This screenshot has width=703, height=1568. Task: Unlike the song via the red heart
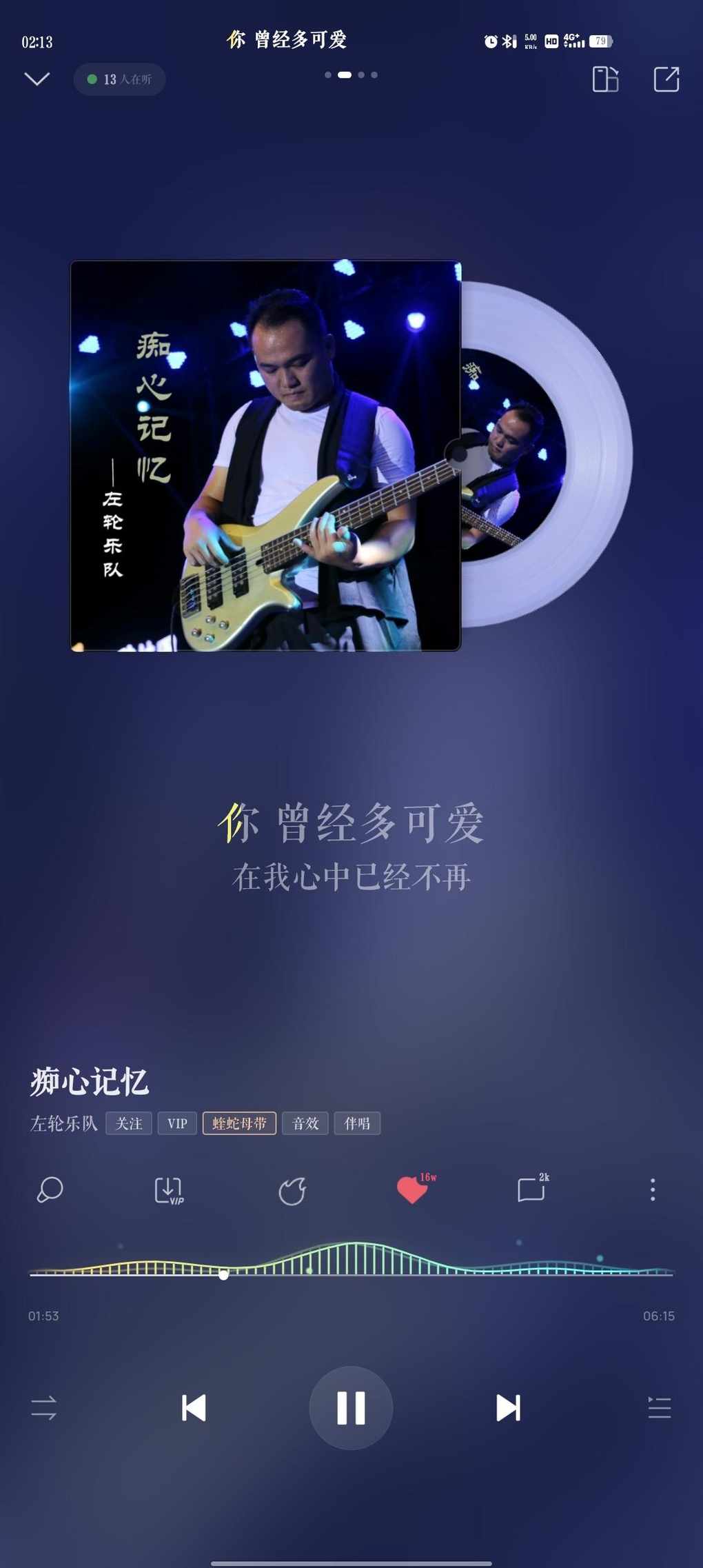412,1190
